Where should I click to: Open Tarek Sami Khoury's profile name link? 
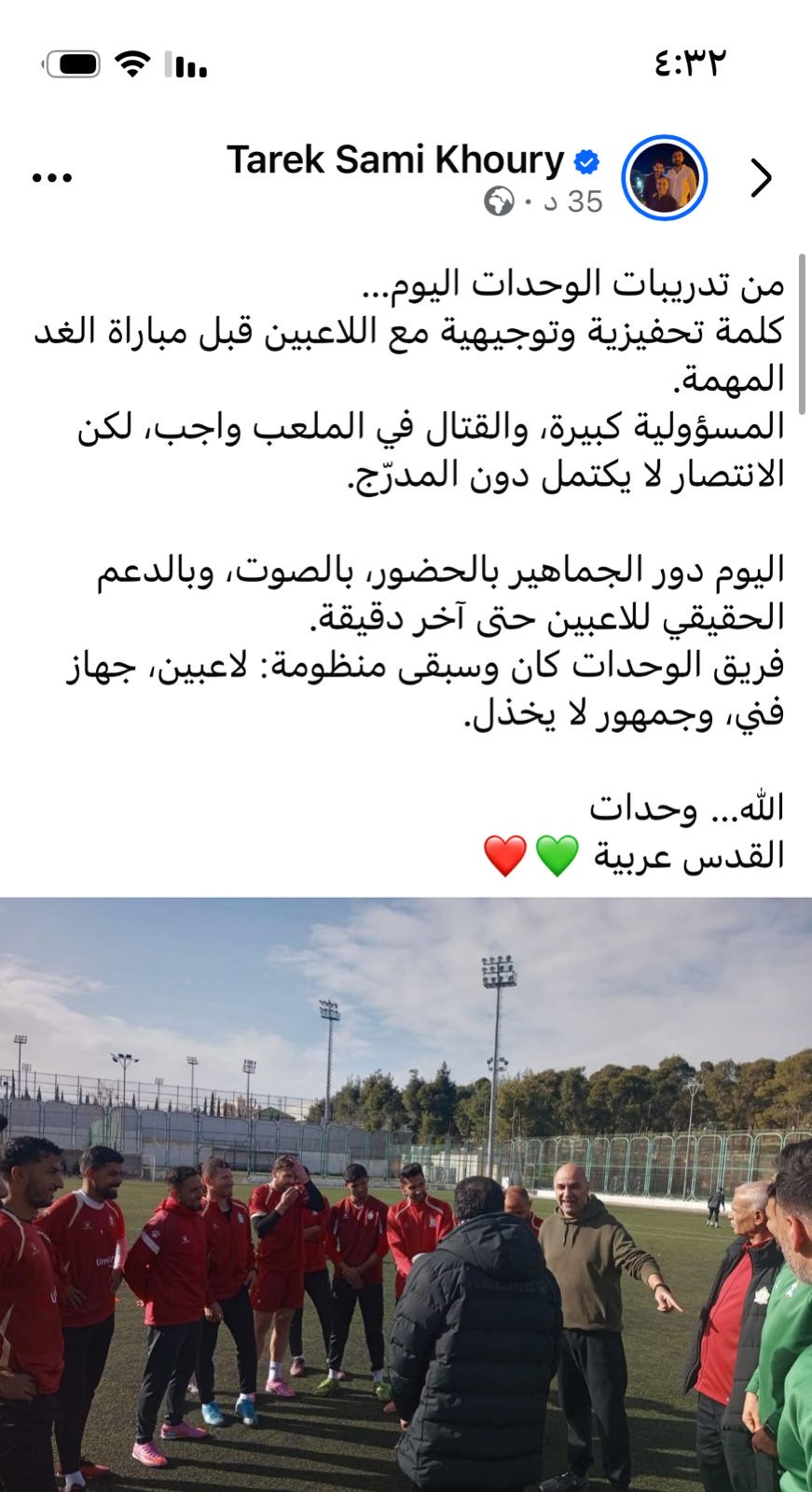point(394,160)
